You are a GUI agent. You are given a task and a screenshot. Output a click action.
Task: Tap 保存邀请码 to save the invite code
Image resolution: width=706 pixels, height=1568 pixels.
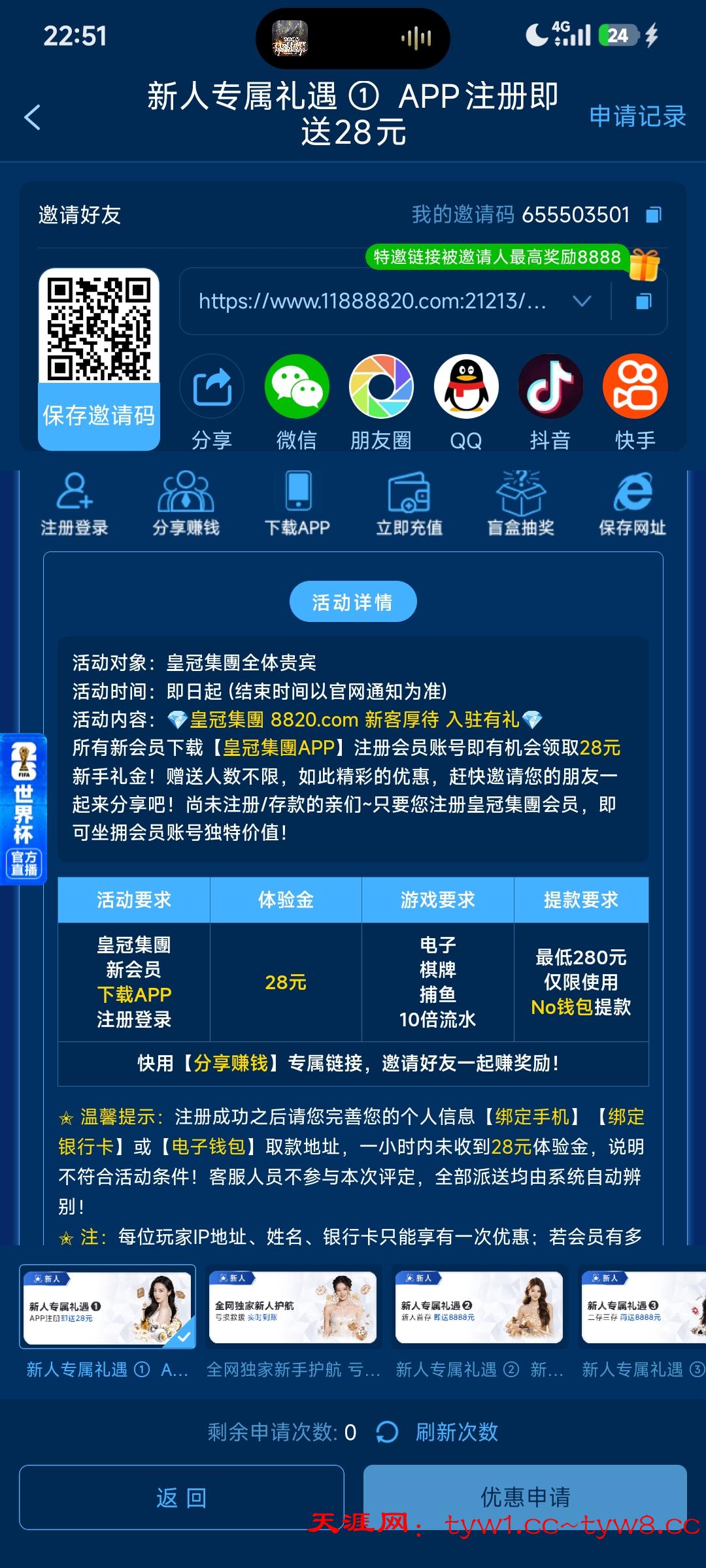pyautogui.click(x=99, y=416)
